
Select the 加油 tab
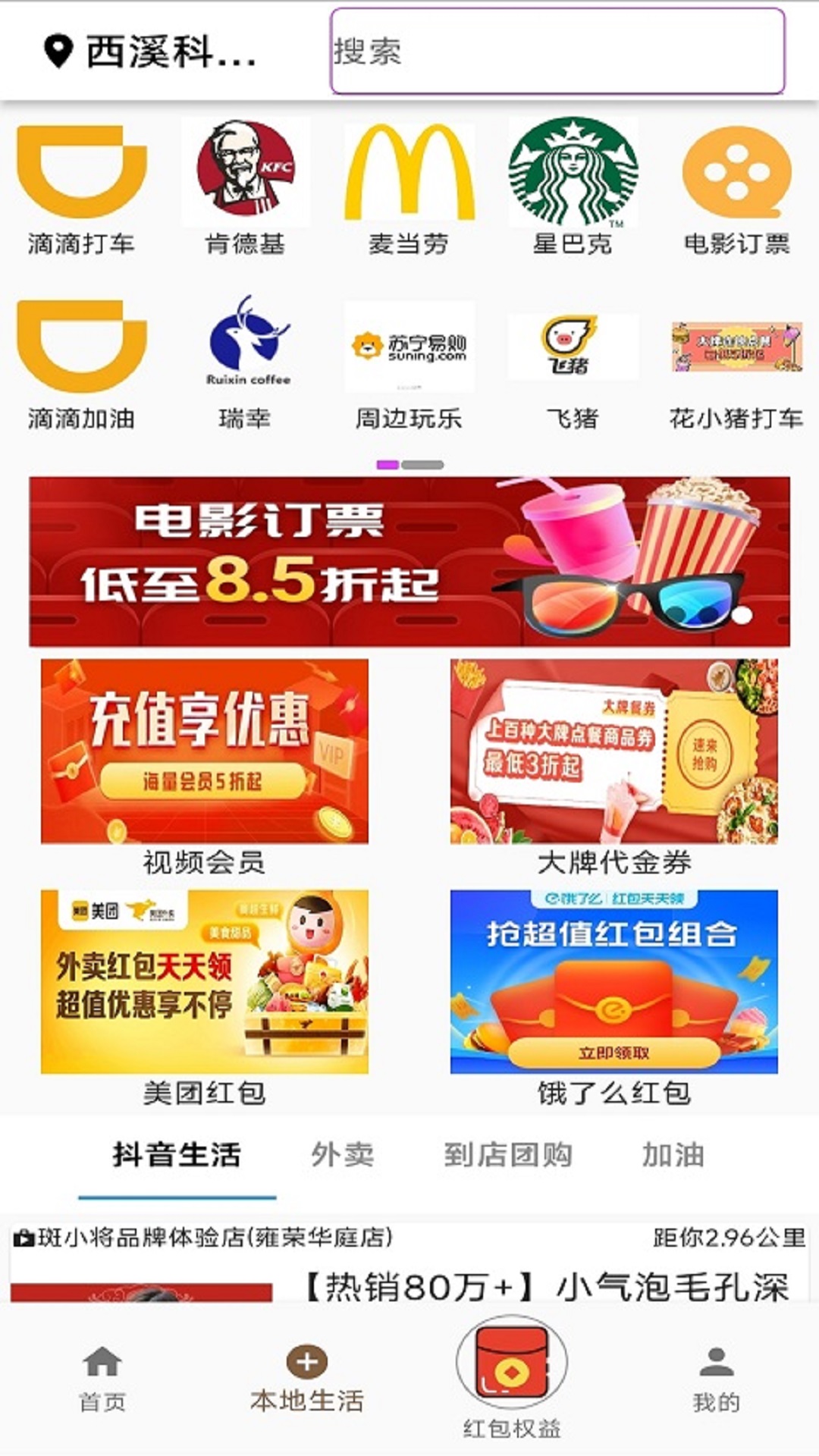[x=673, y=1155]
